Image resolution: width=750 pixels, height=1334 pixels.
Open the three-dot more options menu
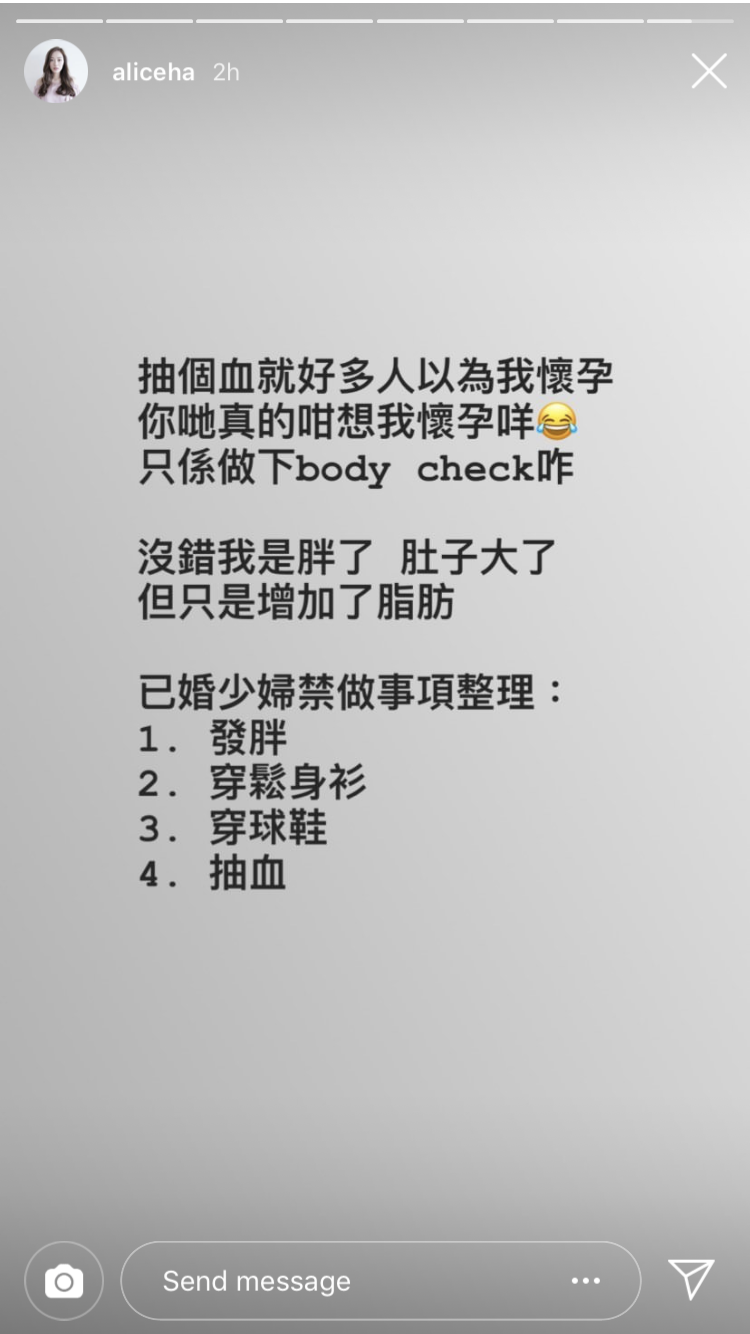(585, 1281)
